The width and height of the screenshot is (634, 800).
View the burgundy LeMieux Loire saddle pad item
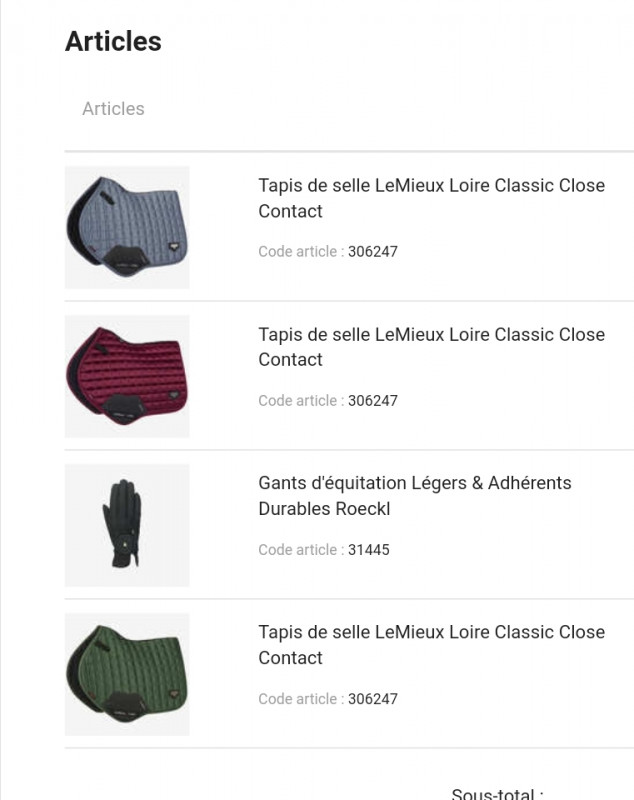tap(431, 347)
